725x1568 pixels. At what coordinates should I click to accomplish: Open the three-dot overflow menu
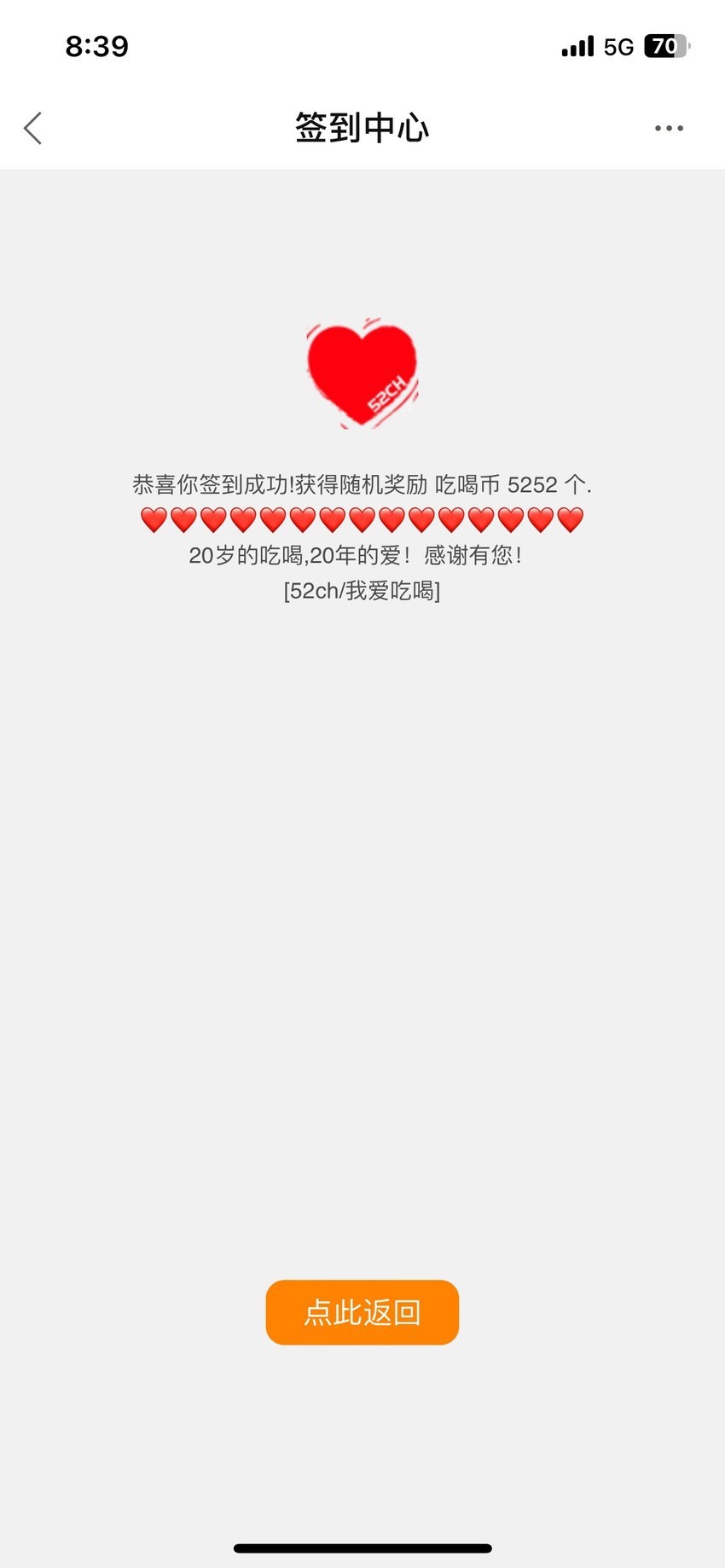coord(669,129)
